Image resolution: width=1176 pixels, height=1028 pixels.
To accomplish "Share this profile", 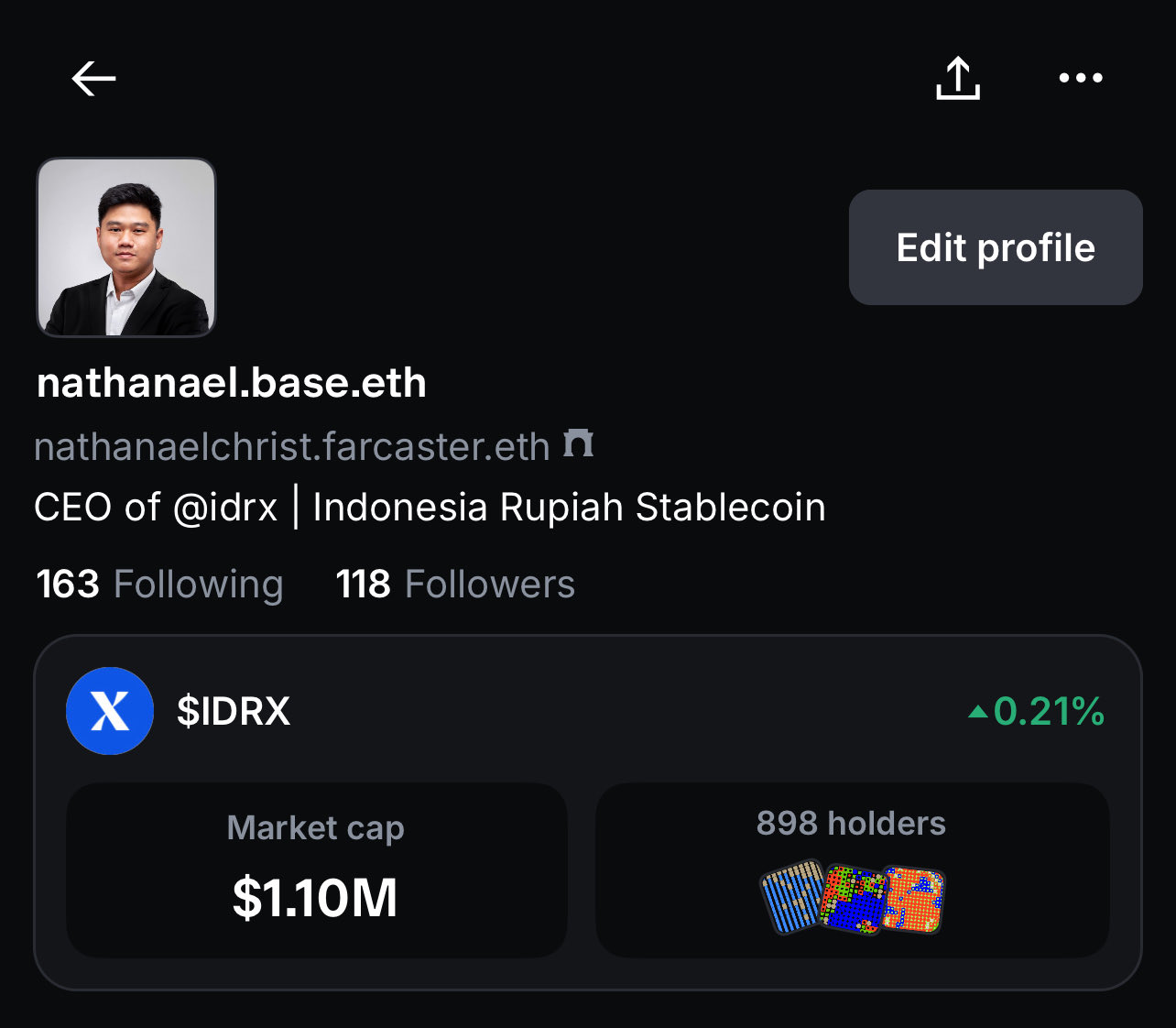I will [957, 79].
